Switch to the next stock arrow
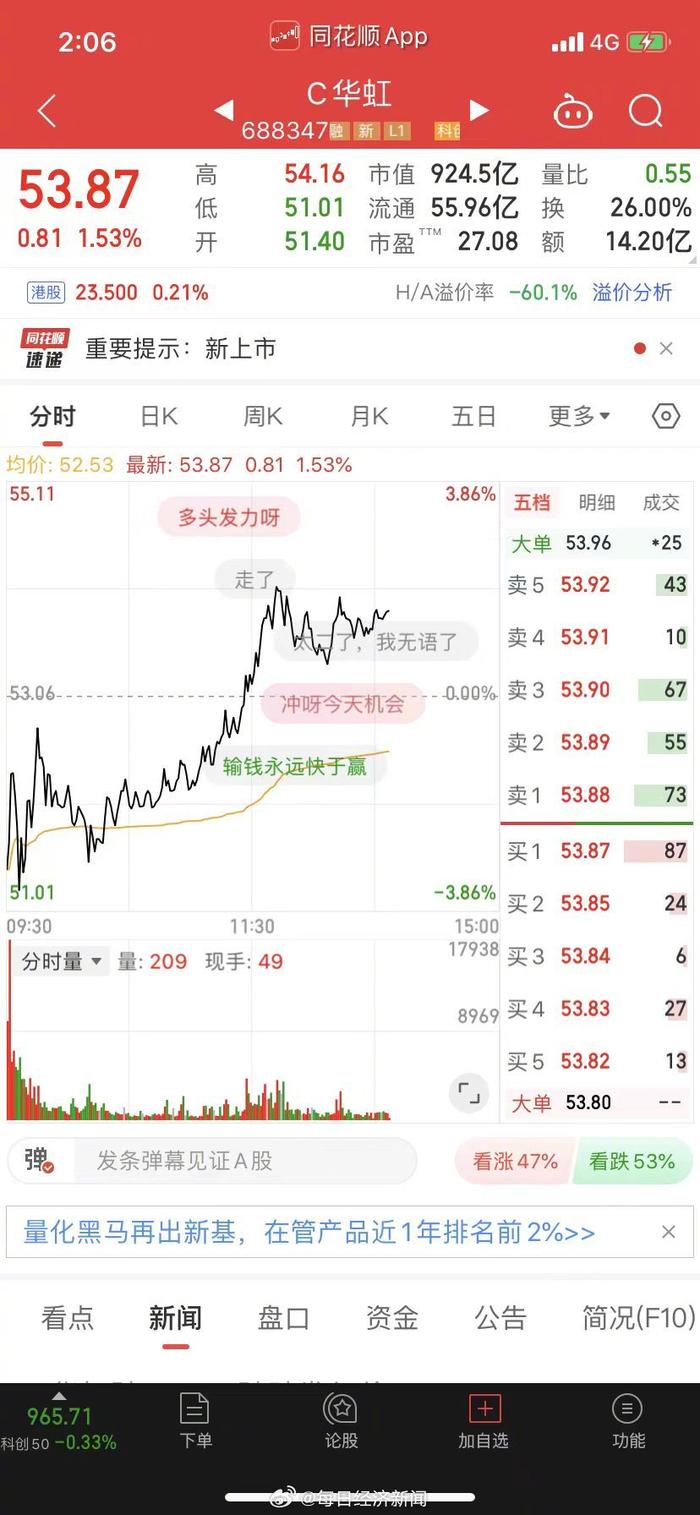This screenshot has width=700, height=1515. coord(480,110)
